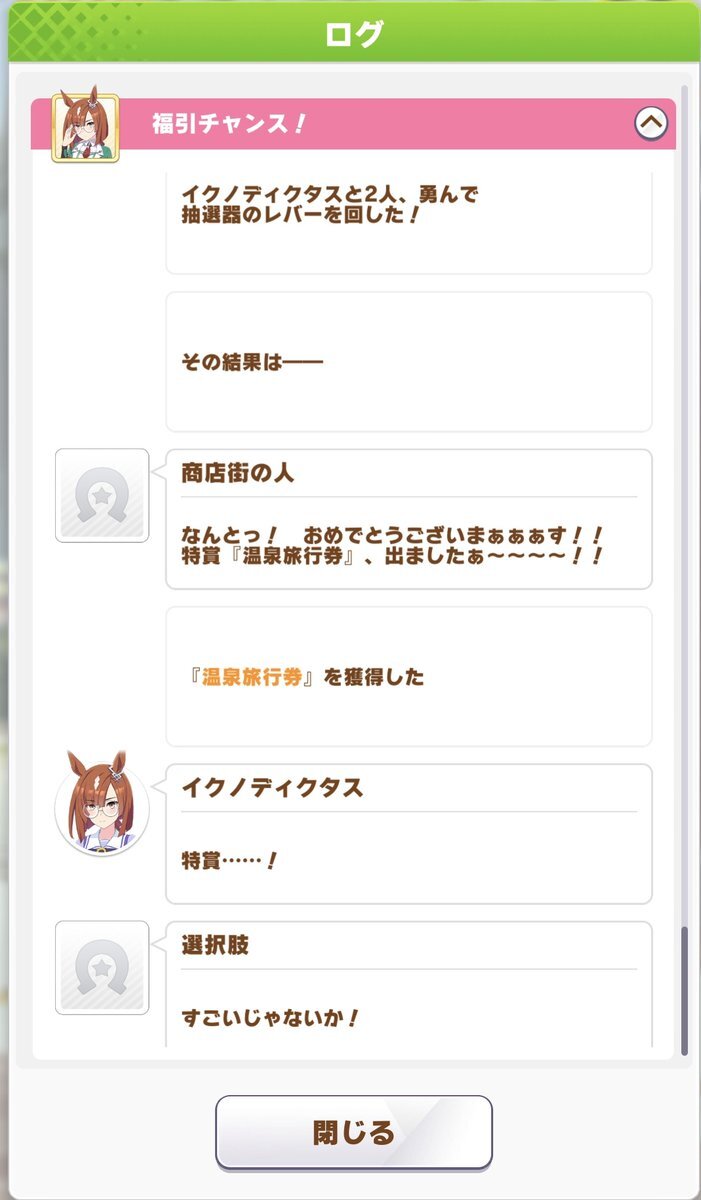Collapse the 福引チャンス！ log section
The width and height of the screenshot is (701, 1200).
pos(650,123)
